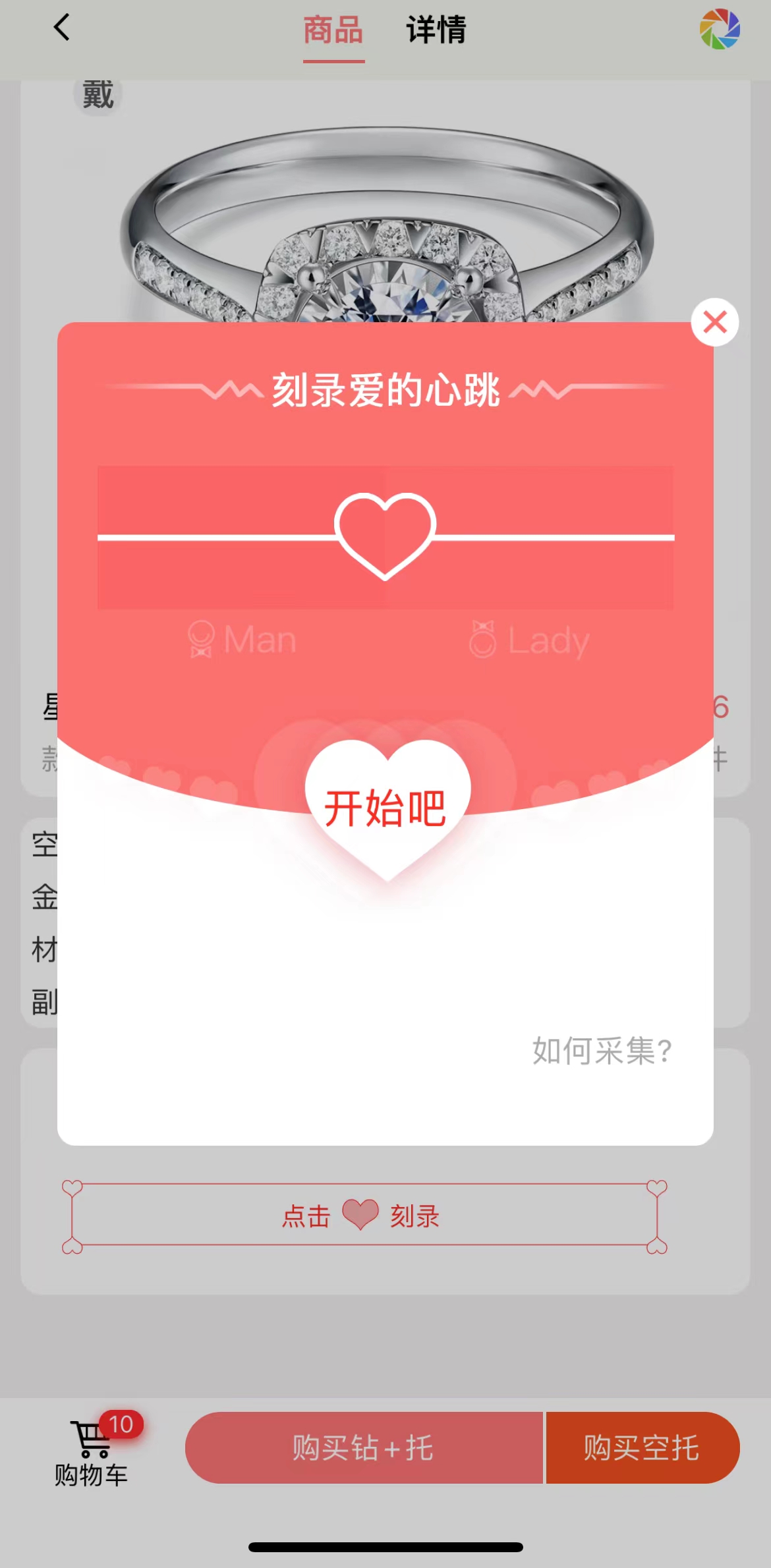This screenshot has width=771, height=1568.
Task: Switch to the 详情 tab
Action: [x=436, y=29]
